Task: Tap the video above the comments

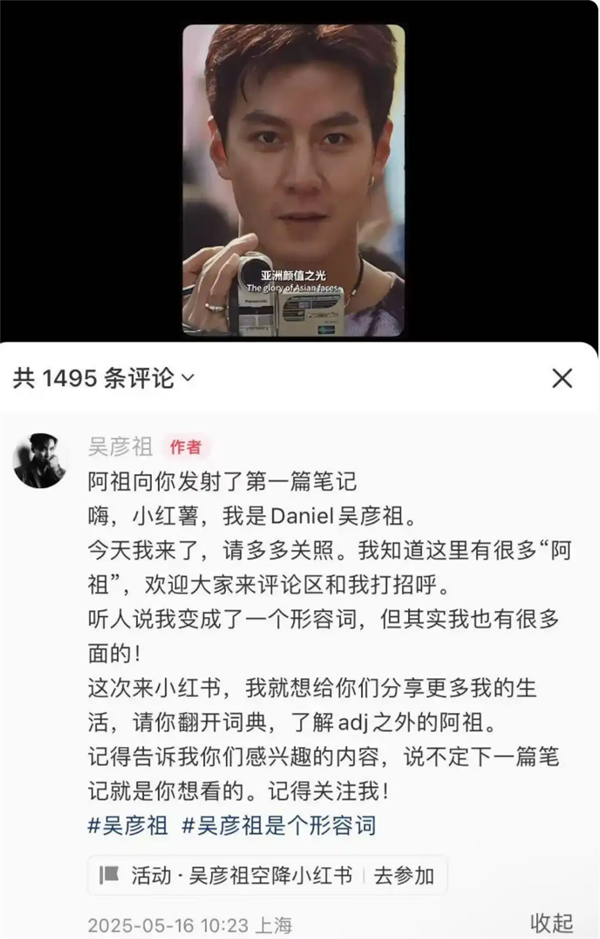Action: (x=293, y=180)
